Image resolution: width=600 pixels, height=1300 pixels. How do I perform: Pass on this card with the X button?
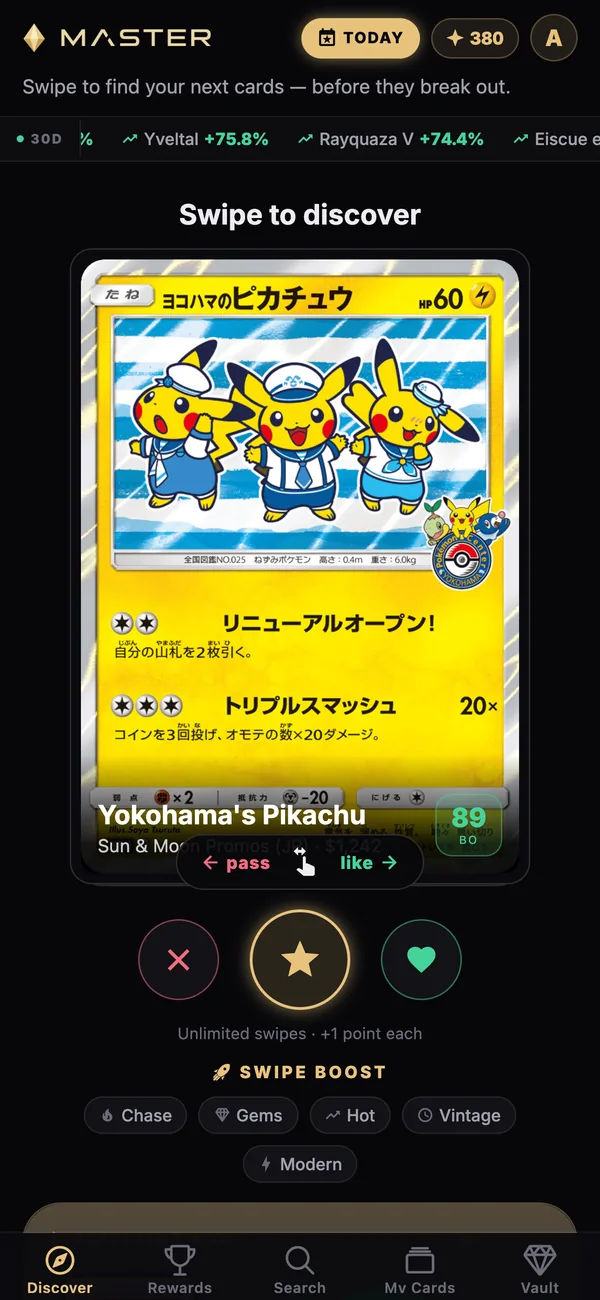179,960
